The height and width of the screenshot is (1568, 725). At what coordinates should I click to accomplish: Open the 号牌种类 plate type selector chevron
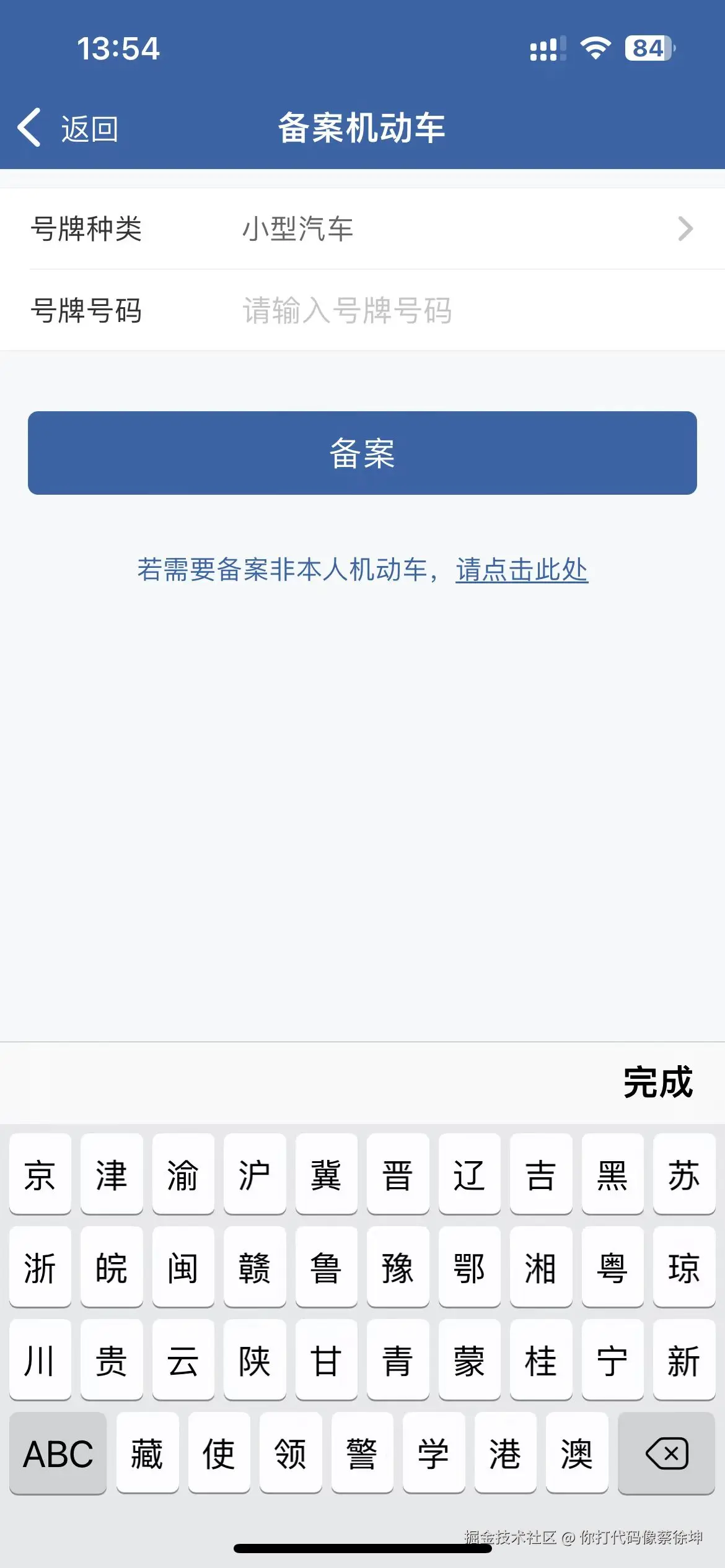(x=684, y=229)
